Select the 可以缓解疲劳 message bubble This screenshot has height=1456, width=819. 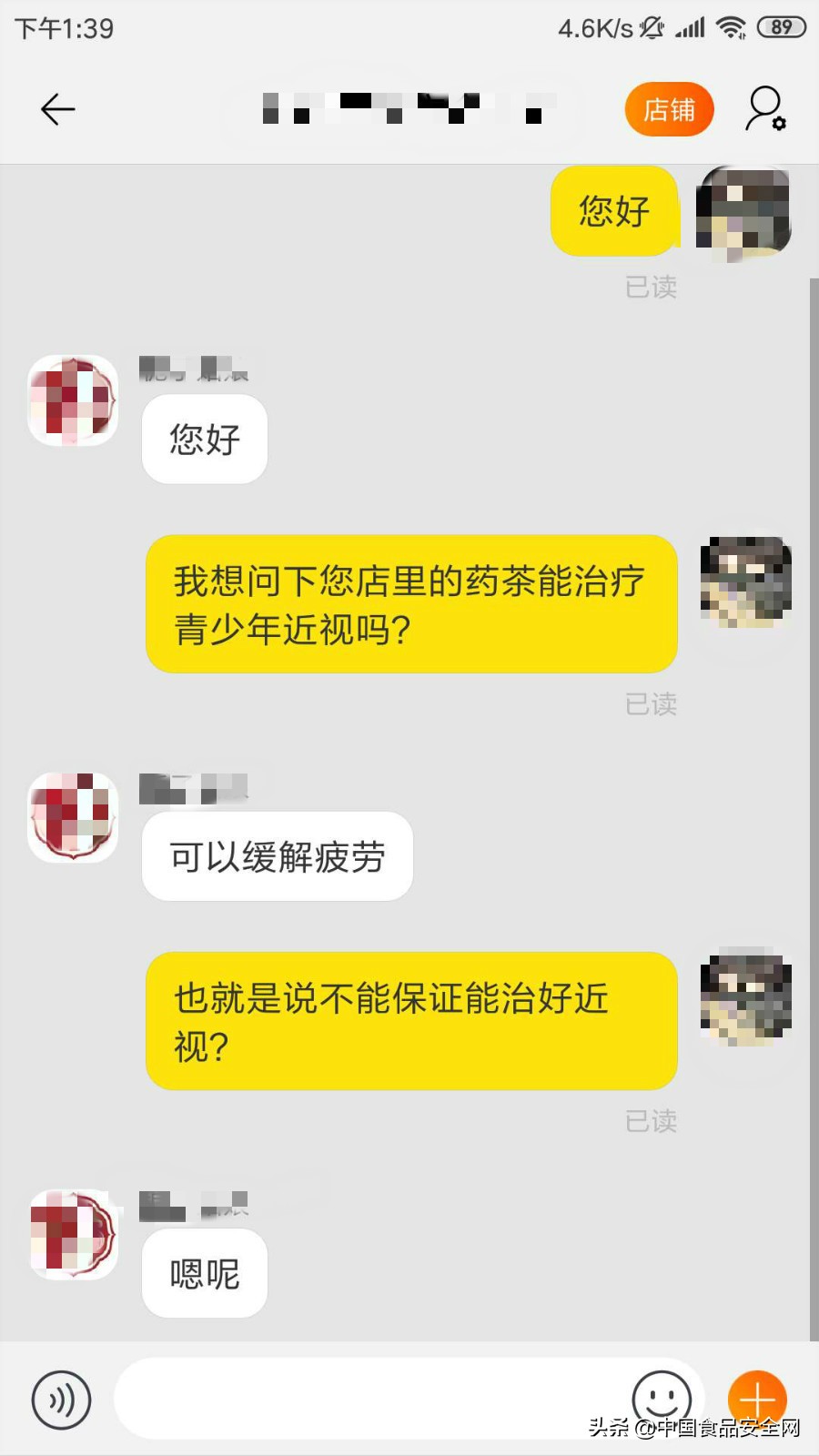[x=277, y=855]
